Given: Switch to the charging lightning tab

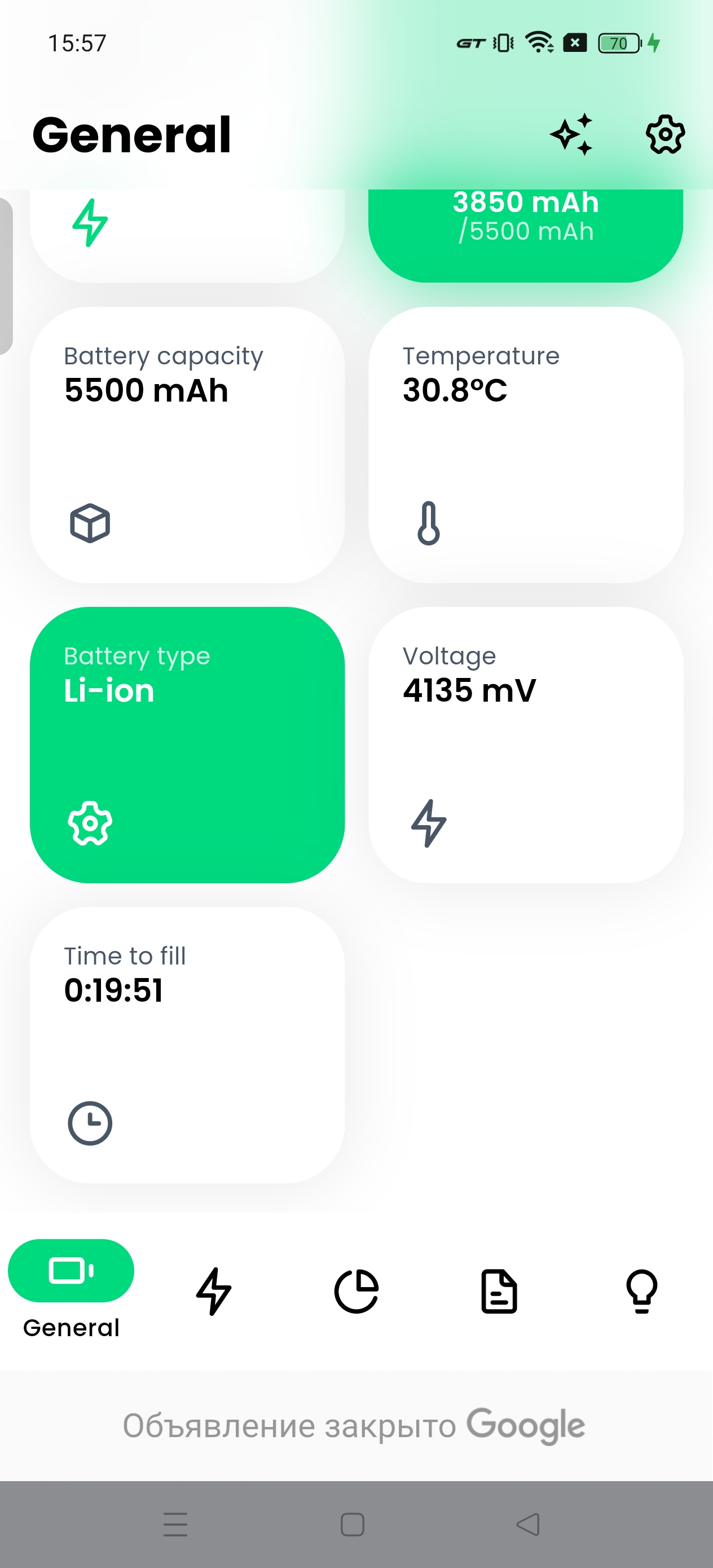Looking at the screenshot, I should tap(214, 1290).
